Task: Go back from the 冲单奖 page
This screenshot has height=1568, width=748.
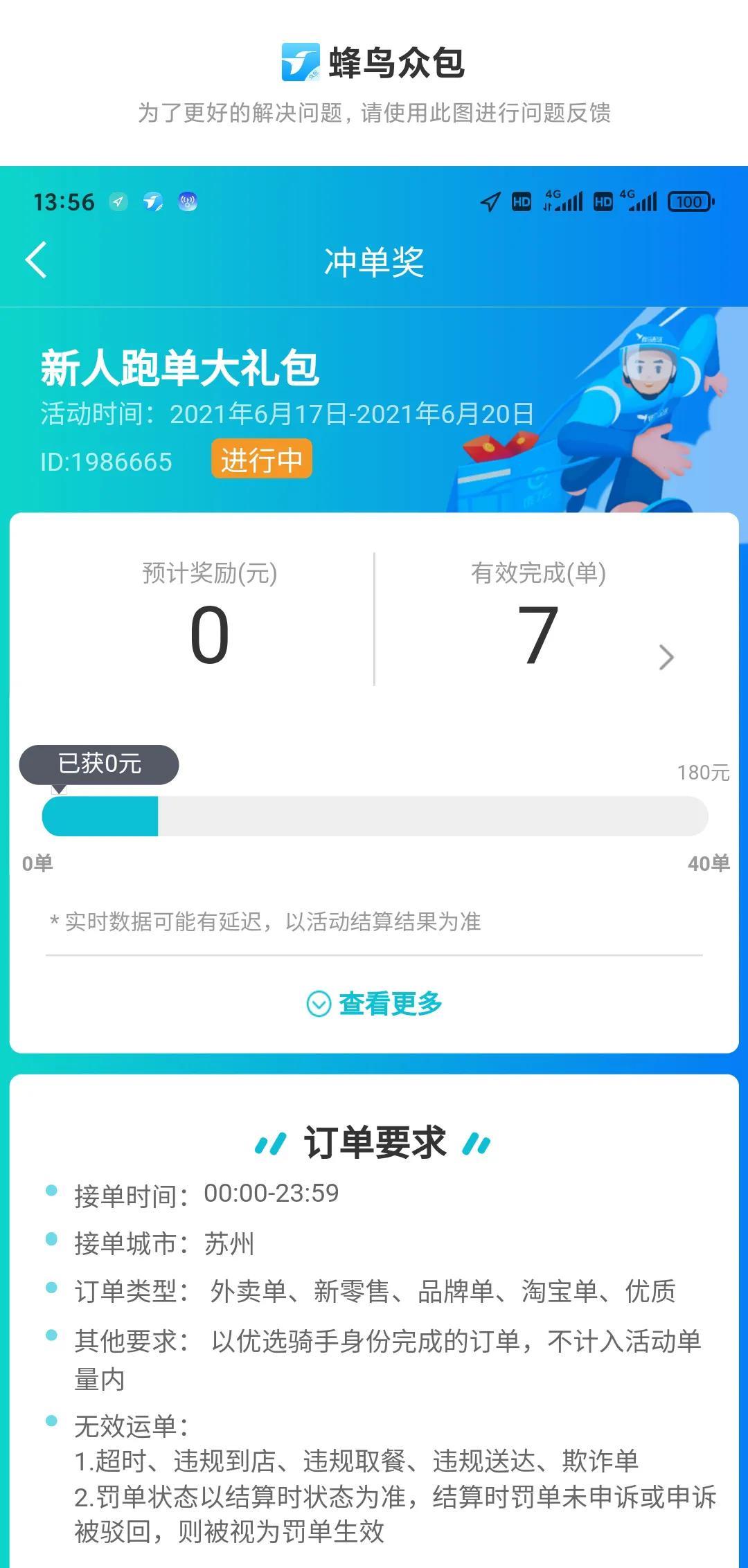Action: [36, 260]
